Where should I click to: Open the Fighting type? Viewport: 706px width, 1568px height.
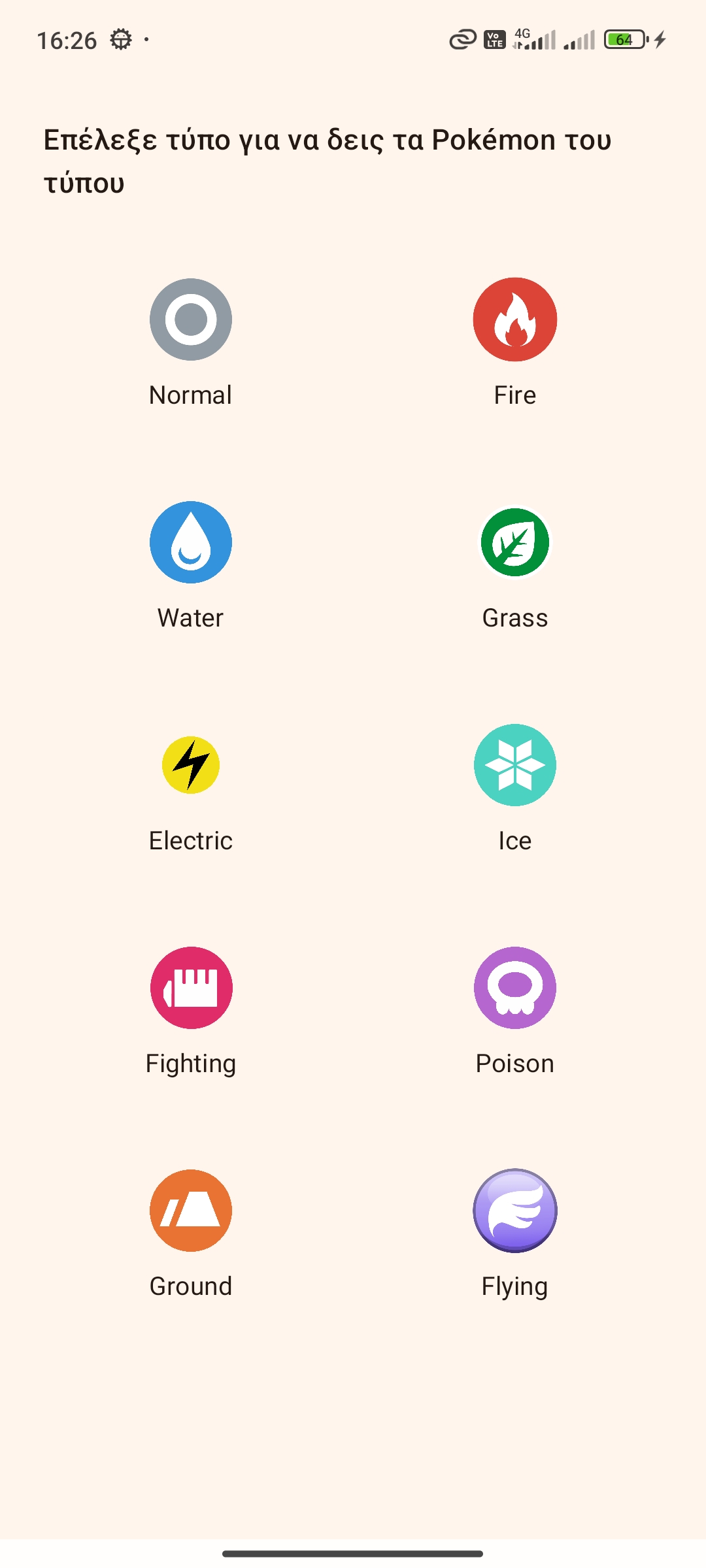point(191,988)
